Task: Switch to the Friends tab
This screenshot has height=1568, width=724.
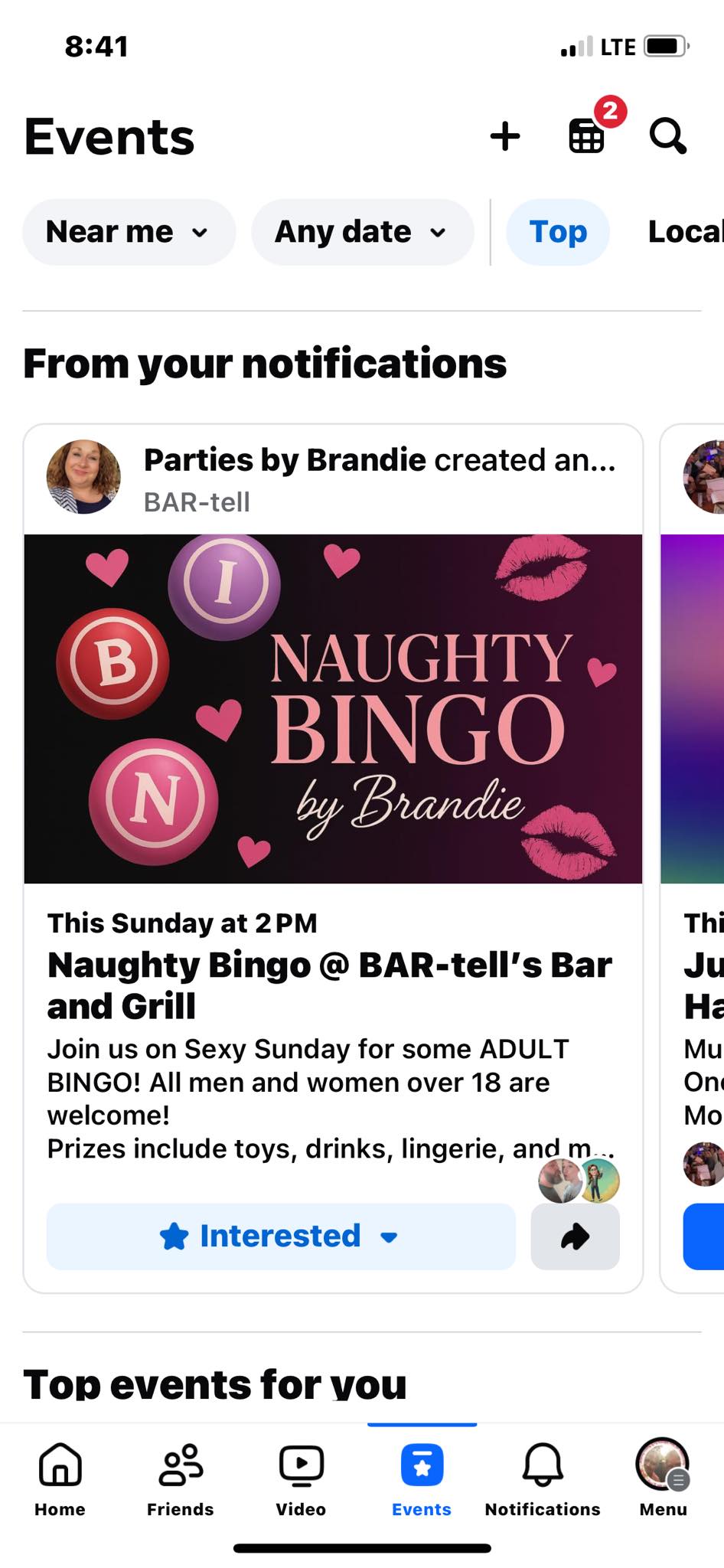Action: (x=180, y=1479)
